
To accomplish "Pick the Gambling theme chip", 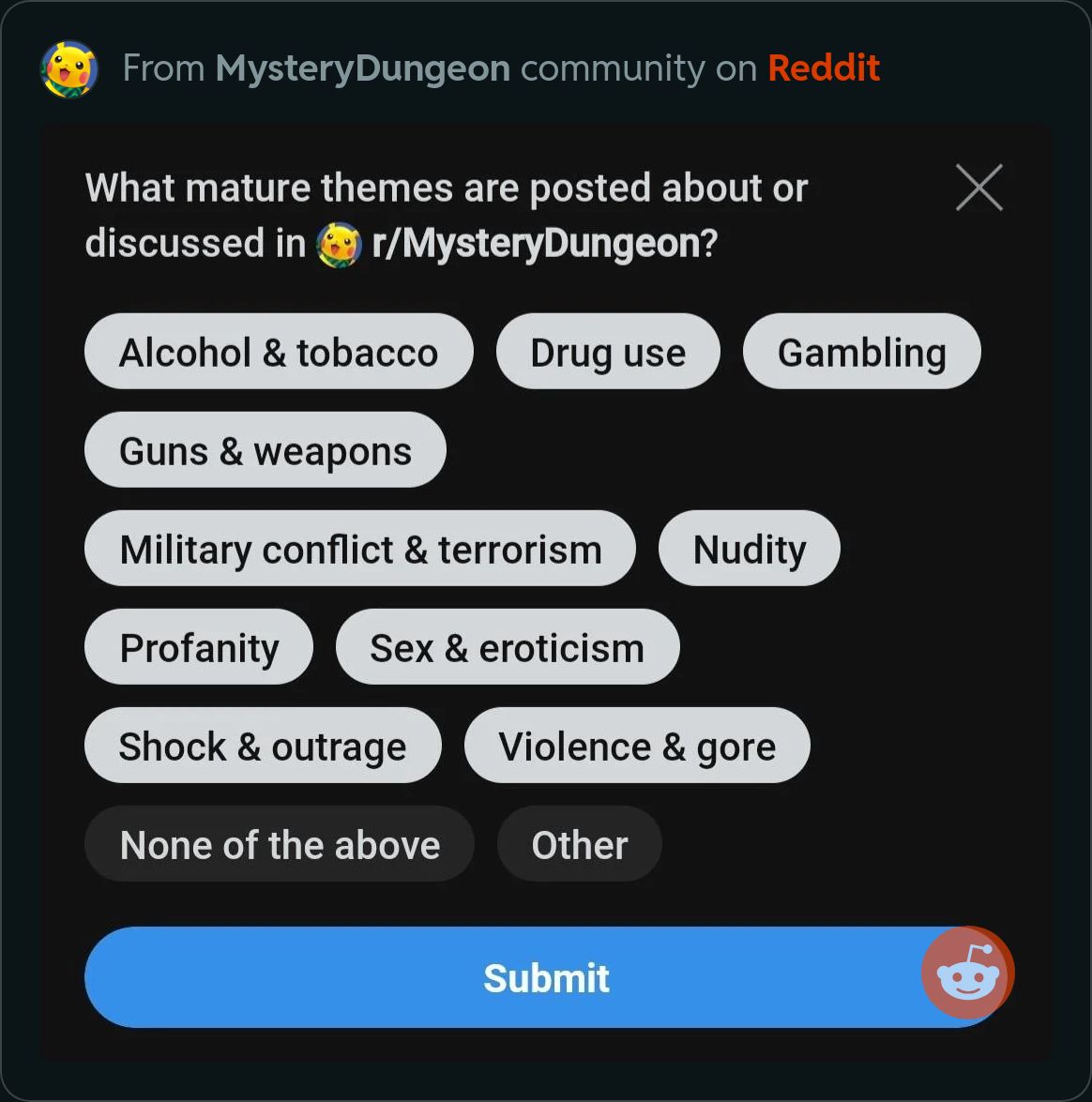I will 861,352.
